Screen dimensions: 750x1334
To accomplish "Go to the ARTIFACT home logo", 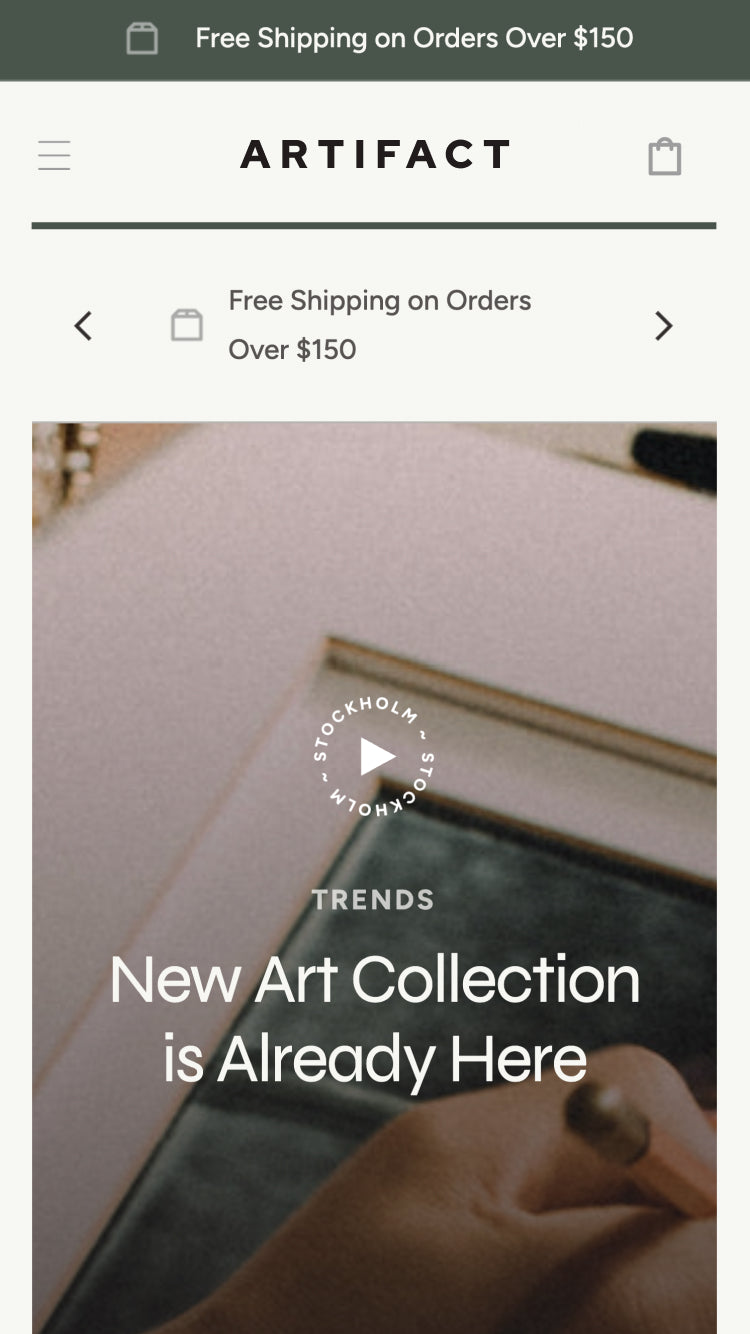I will (375, 154).
